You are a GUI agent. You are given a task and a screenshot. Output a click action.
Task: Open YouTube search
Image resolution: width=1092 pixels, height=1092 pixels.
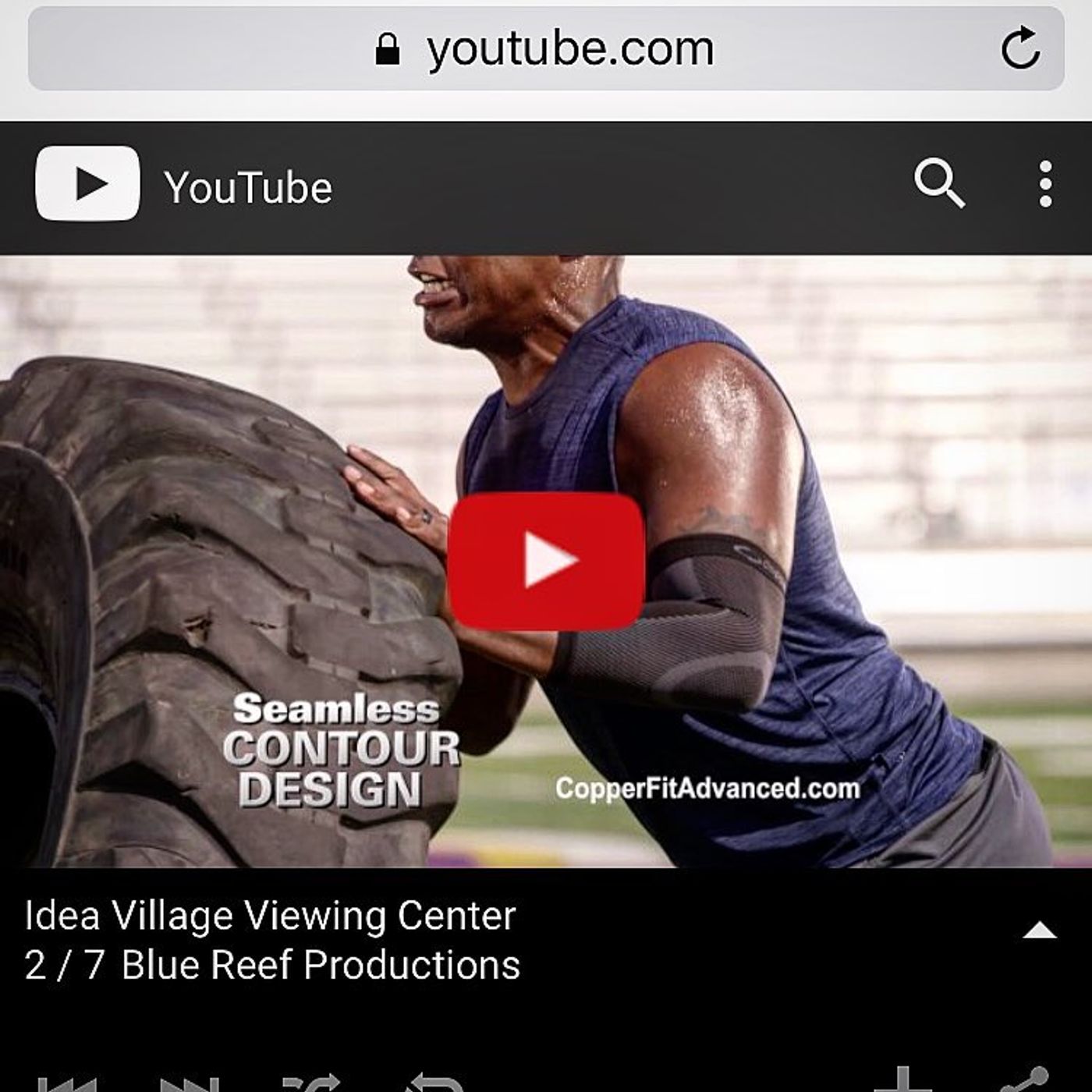click(x=938, y=184)
